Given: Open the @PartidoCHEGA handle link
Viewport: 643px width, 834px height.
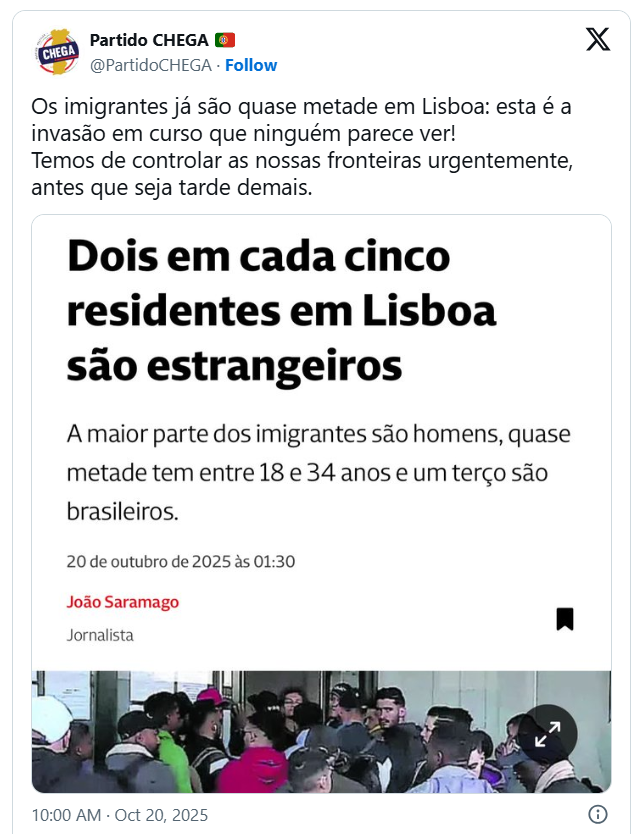Looking at the screenshot, I should coord(151,65).
